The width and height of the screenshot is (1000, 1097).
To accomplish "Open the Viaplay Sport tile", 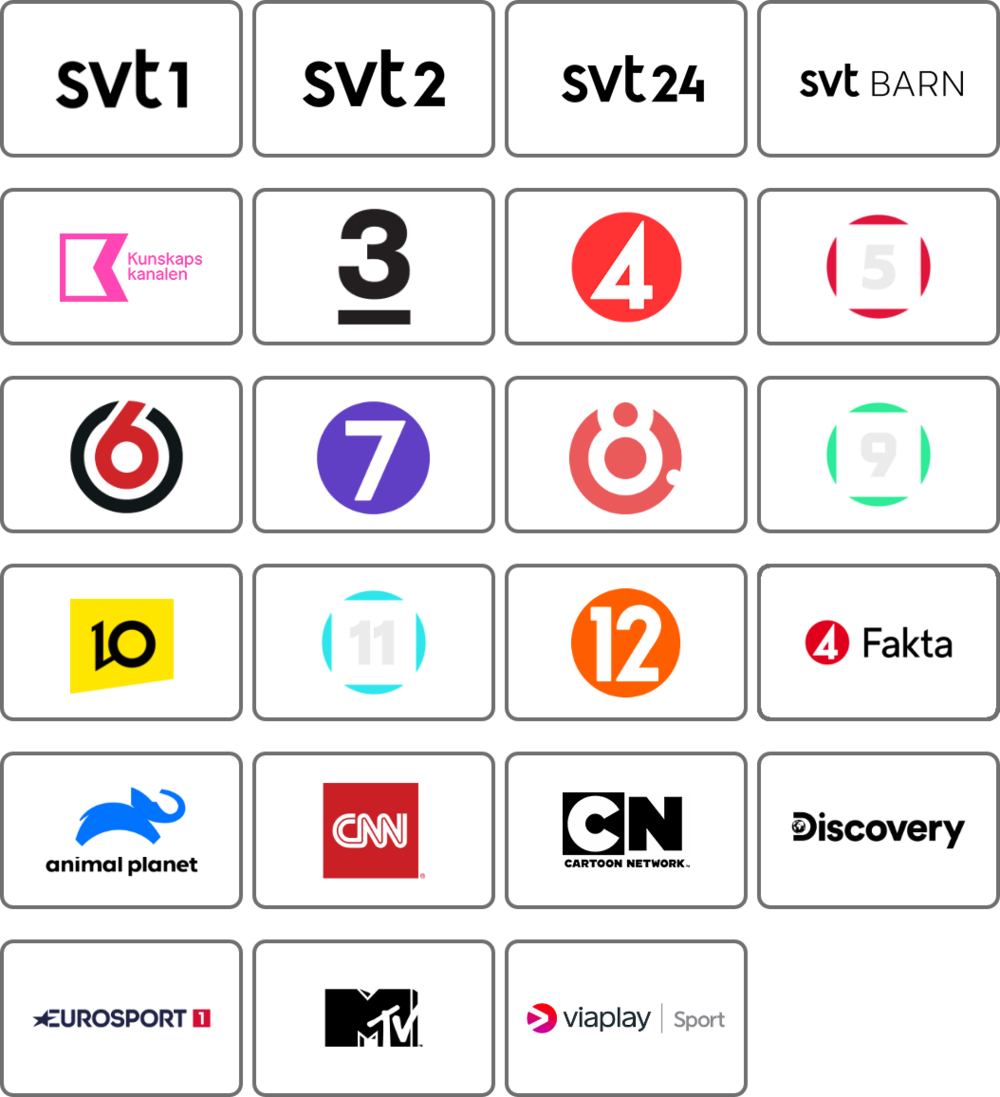I will (626, 1018).
